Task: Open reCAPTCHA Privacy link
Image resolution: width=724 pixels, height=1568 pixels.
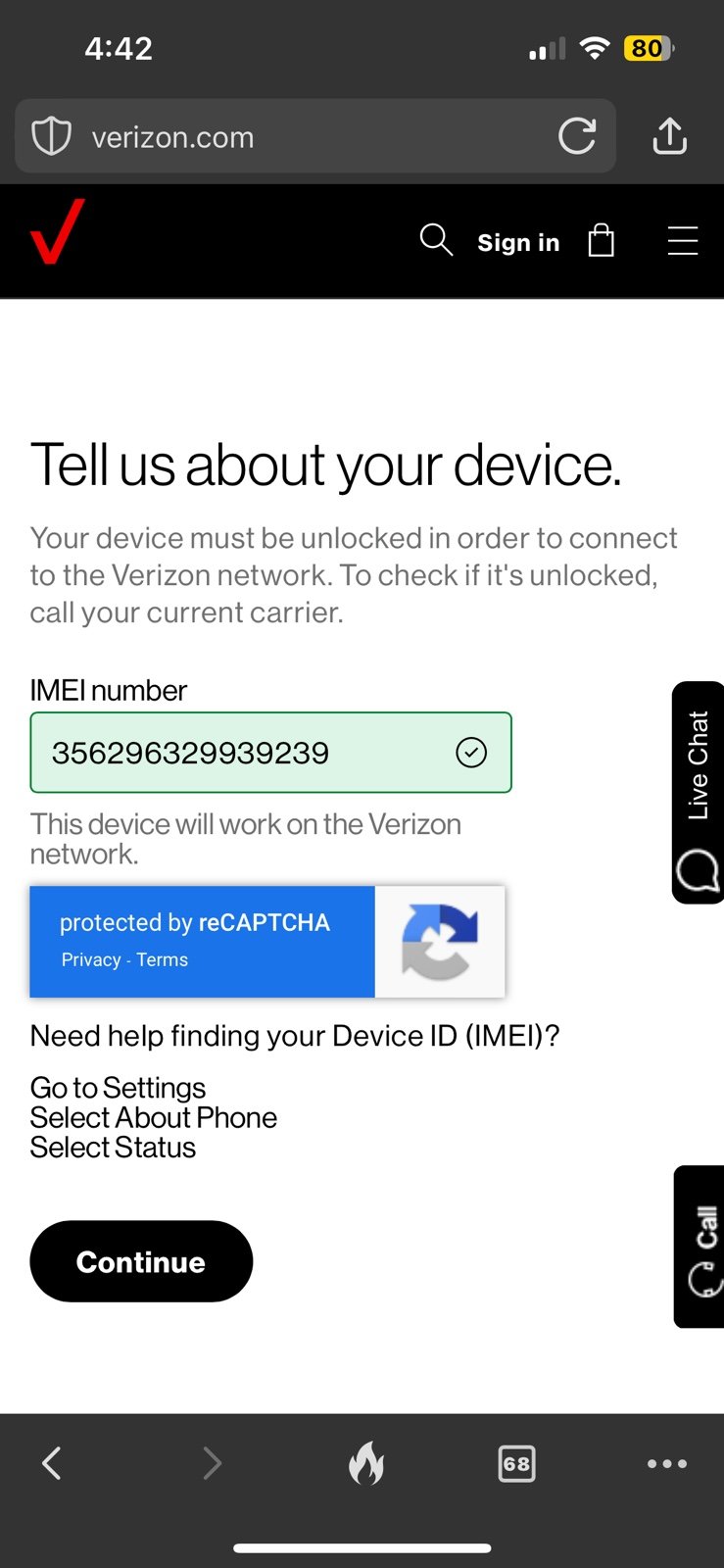Action: pyautogui.click(x=91, y=960)
